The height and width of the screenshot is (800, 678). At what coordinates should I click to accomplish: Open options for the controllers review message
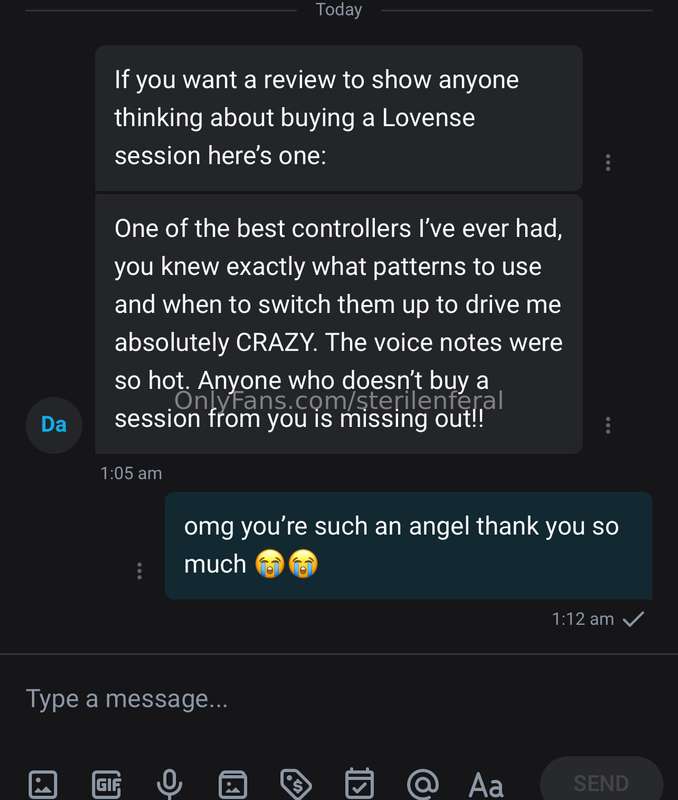pos(608,425)
